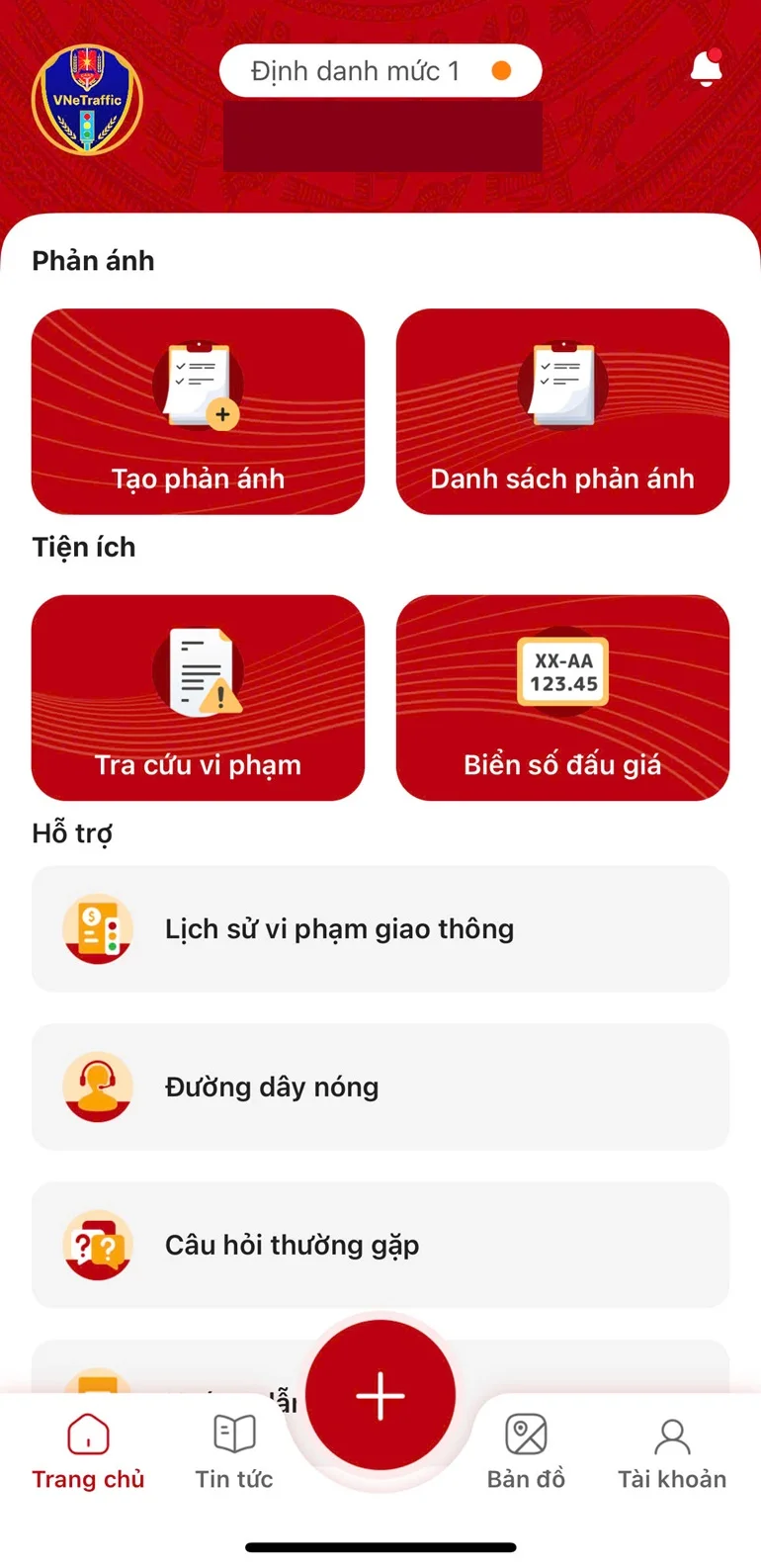
Task: Open Tạo phản ánh
Action: pyautogui.click(x=198, y=411)
